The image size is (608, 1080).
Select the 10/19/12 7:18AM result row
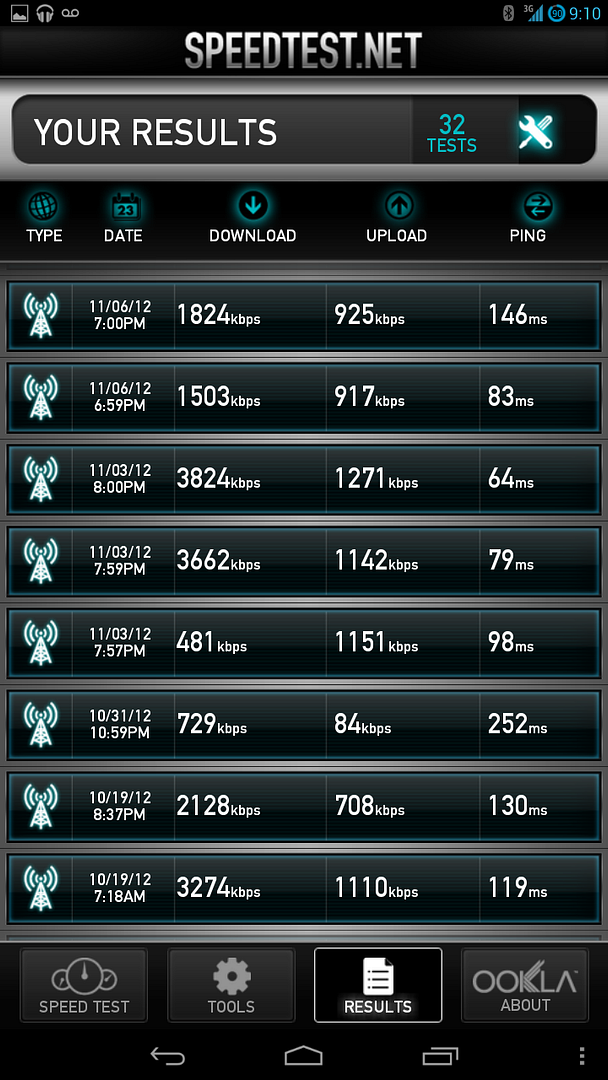[304, 890]
